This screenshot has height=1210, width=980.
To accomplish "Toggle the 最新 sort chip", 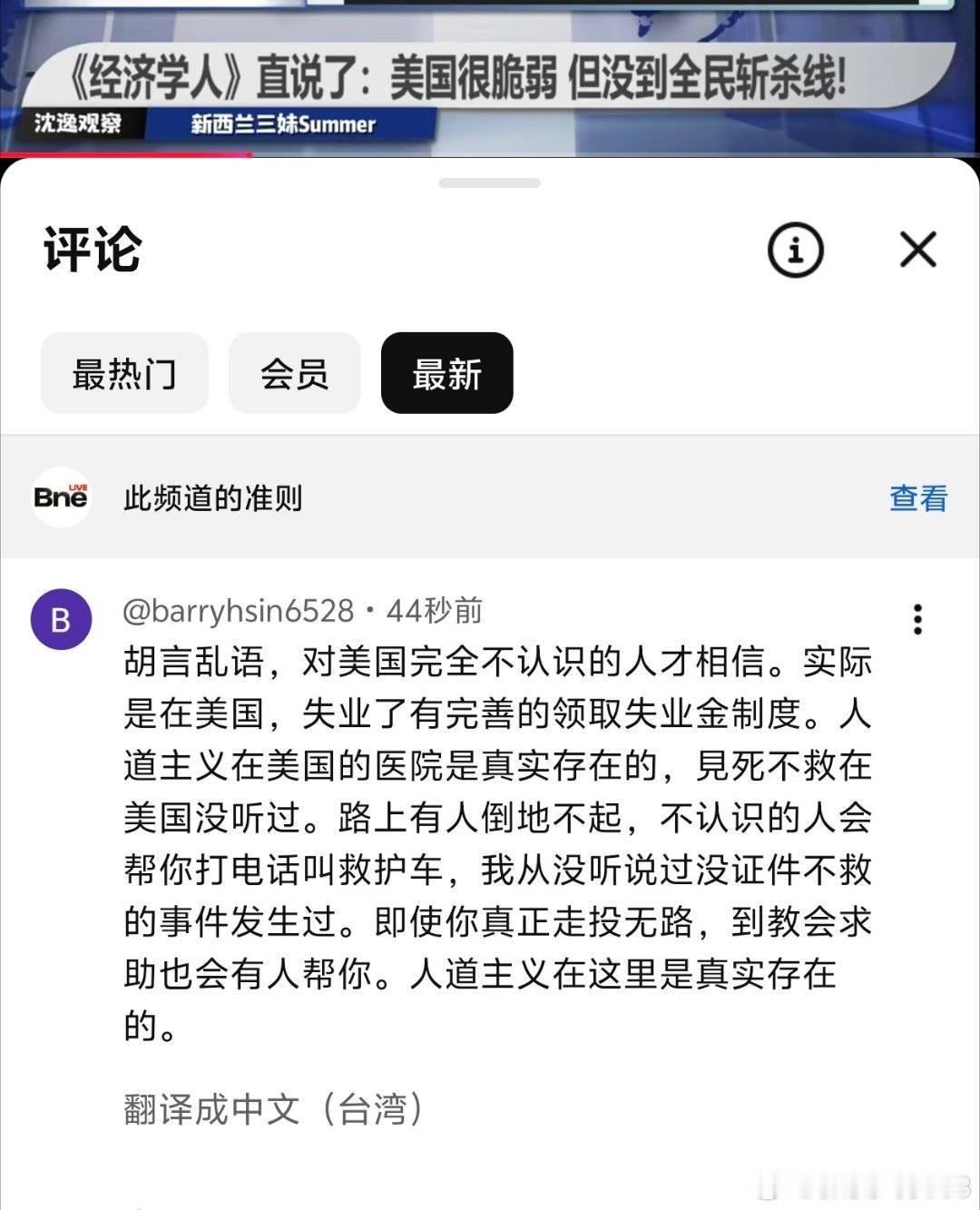I will tap(446, 373).
